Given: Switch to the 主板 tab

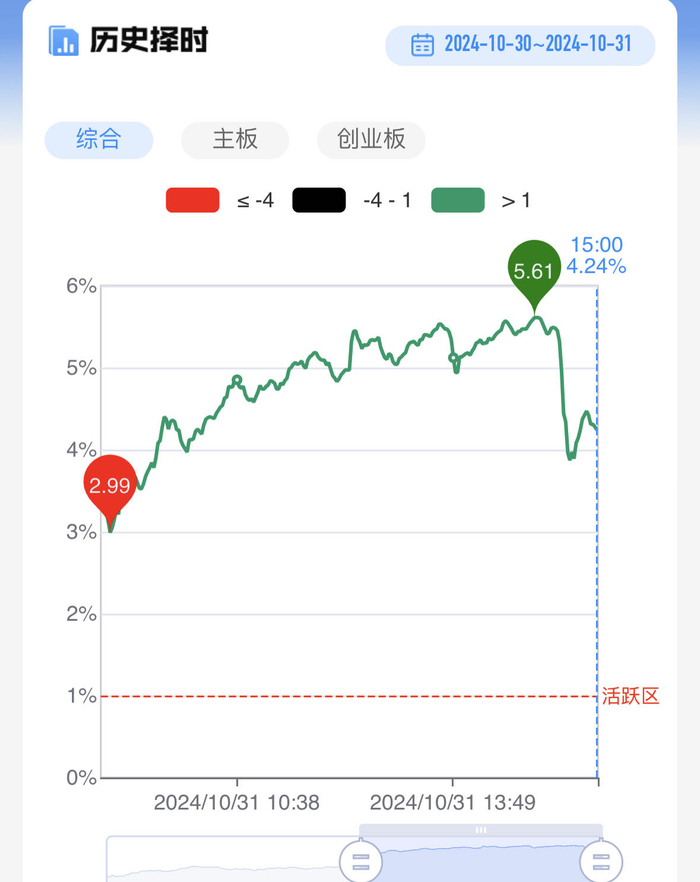Looking at the screenshot, I should tap(235, 140).
